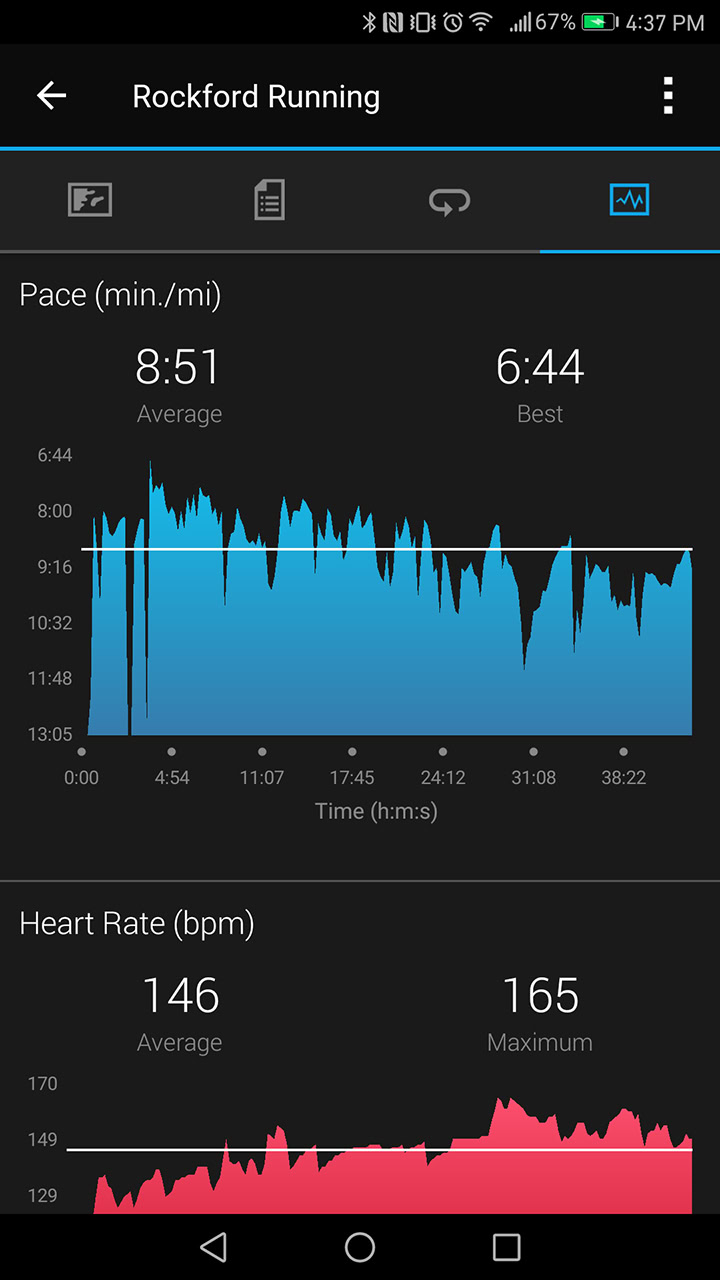
Task: Switch to the activity overview tab
Action: [x=90, y=200]
